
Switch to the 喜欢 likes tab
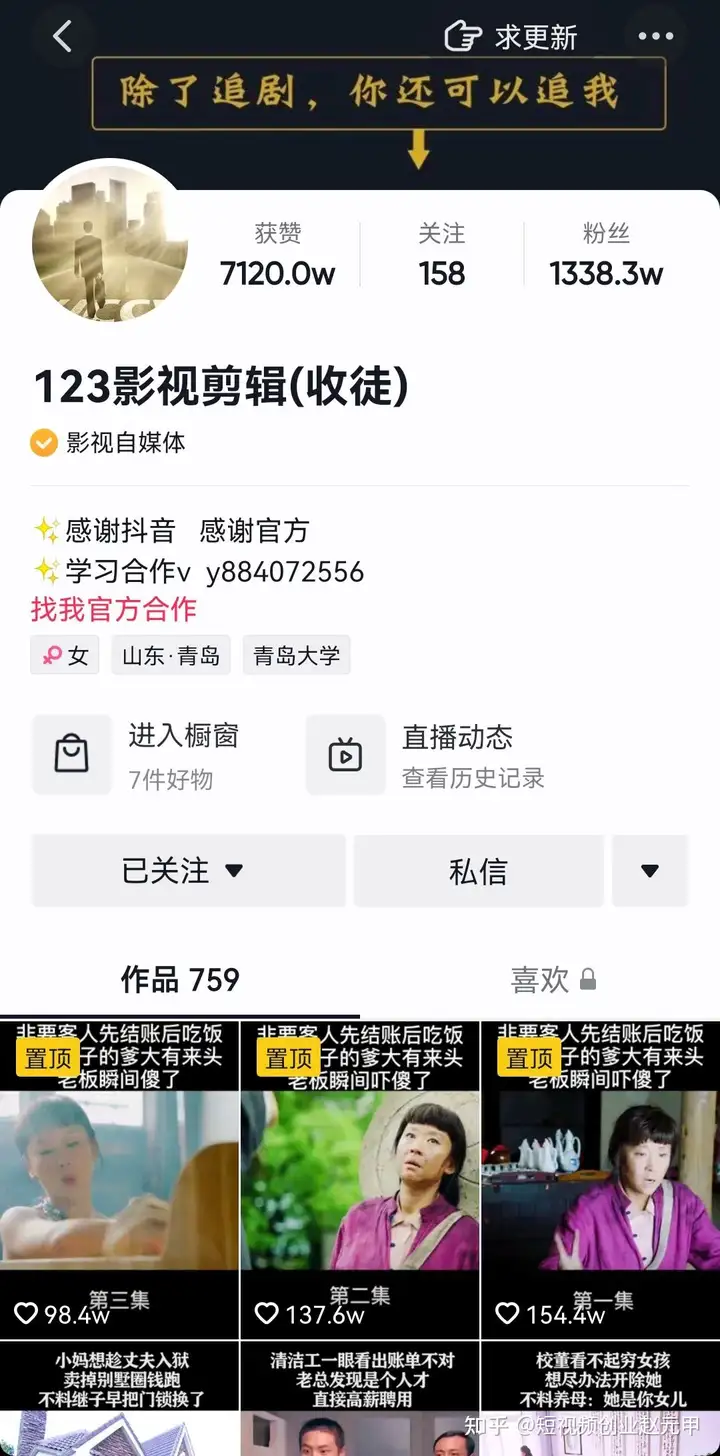point(552,980)
